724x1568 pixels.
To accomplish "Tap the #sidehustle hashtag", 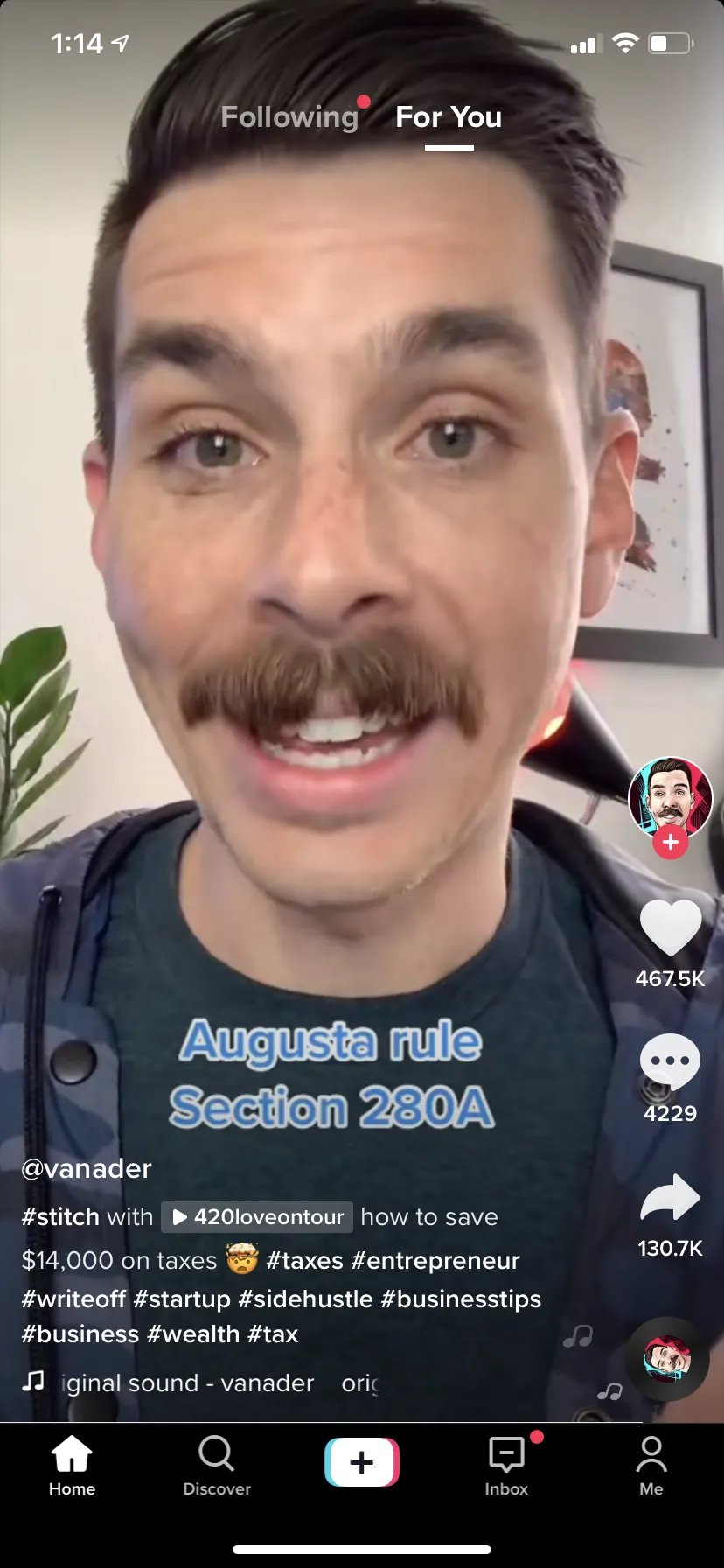I will (305, 1299).
